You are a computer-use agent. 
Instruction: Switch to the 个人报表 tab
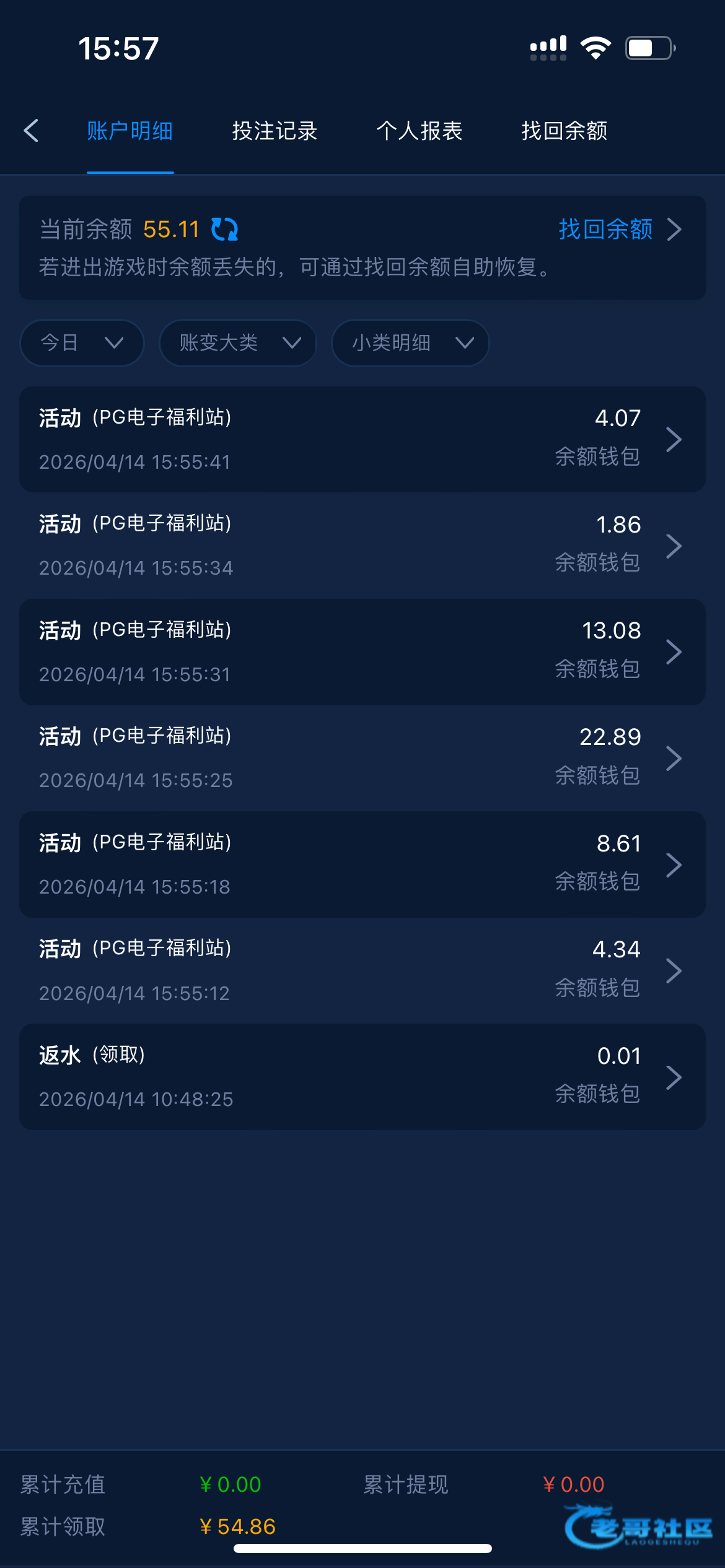(420, 131)
